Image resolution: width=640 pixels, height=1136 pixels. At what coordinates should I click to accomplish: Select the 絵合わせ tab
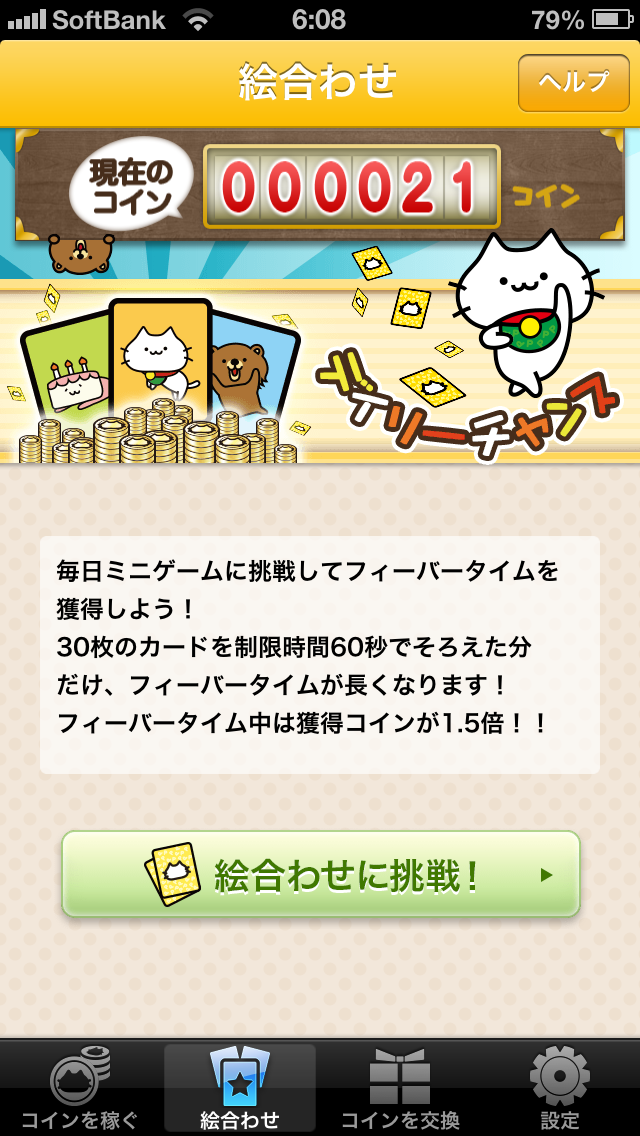240,1089
